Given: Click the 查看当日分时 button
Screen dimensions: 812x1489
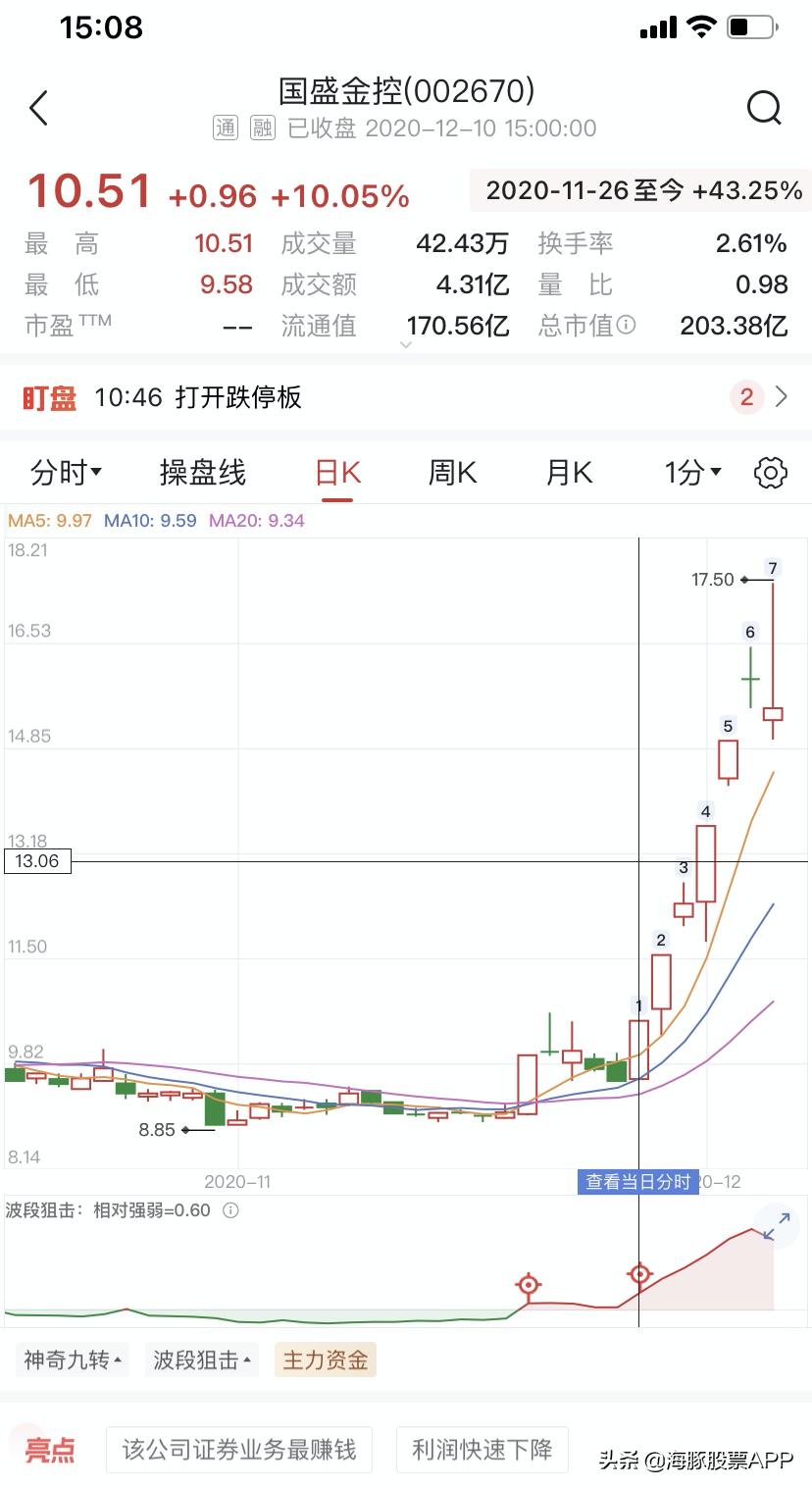Looking at the screenshot, I should pyautogui.click(x=638, y=1182).
